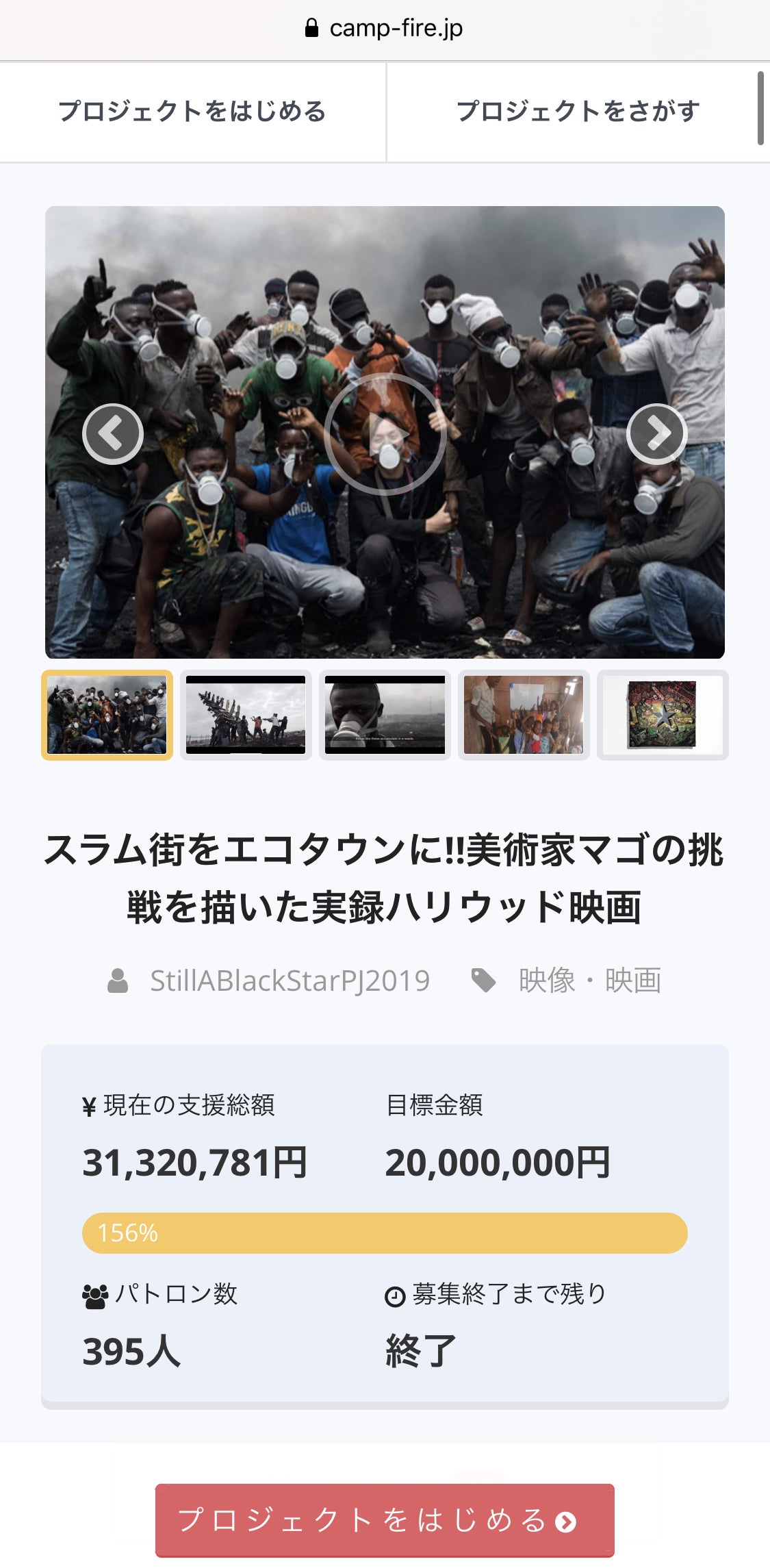Go to the next slide image
This screenshot has height=1568, width=770.
point(656,433)
